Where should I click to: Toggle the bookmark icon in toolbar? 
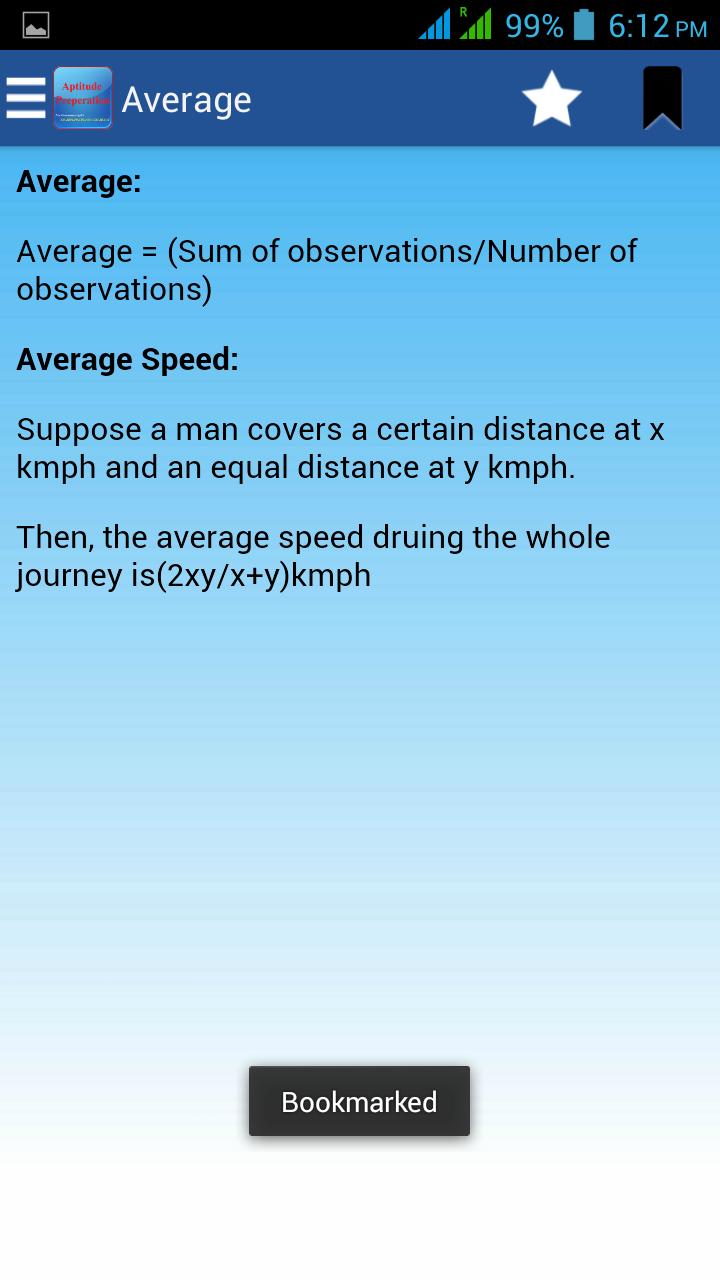click(x=662, y=99)
